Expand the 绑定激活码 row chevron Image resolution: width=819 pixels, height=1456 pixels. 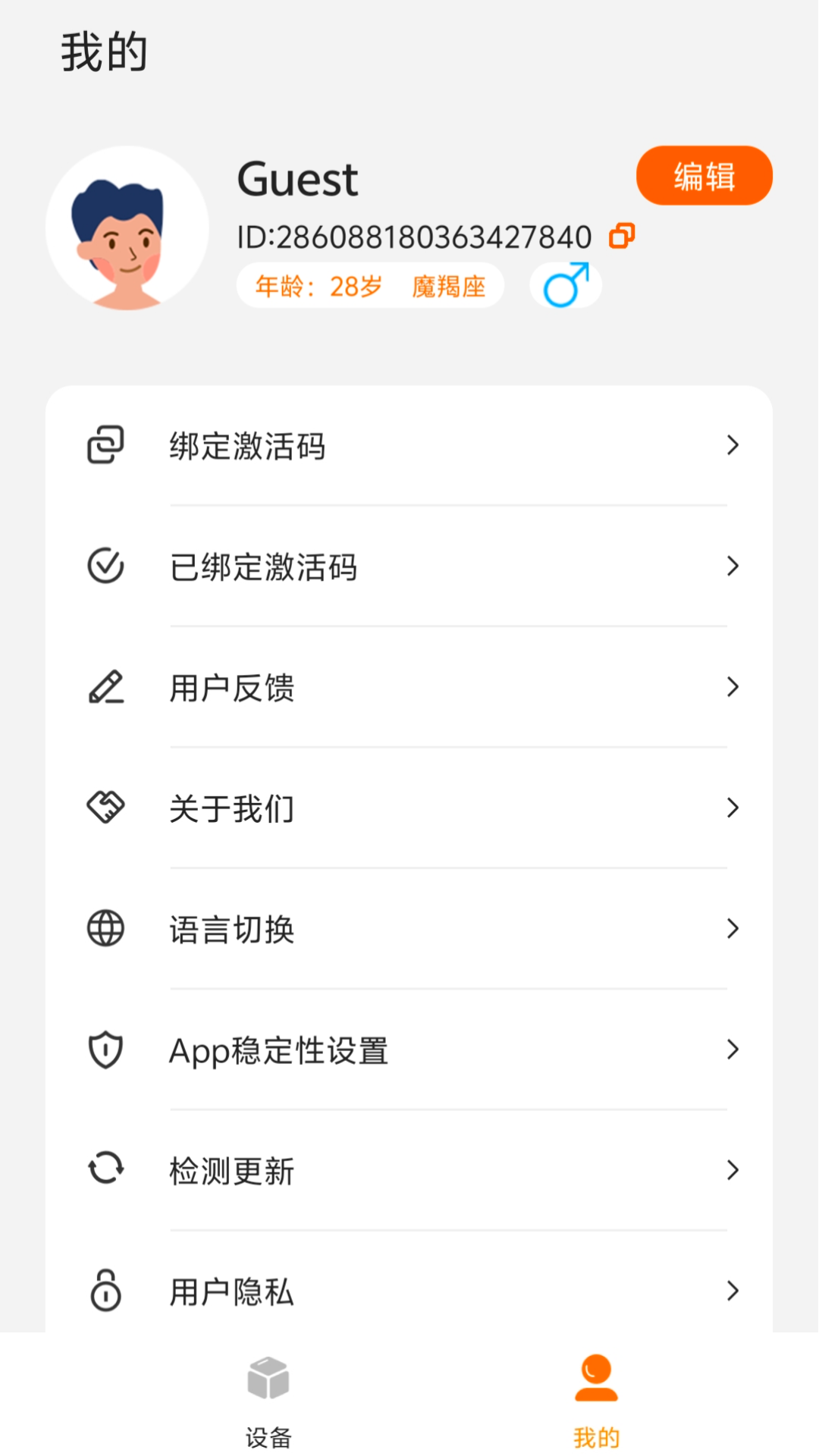tap(733, 446)
